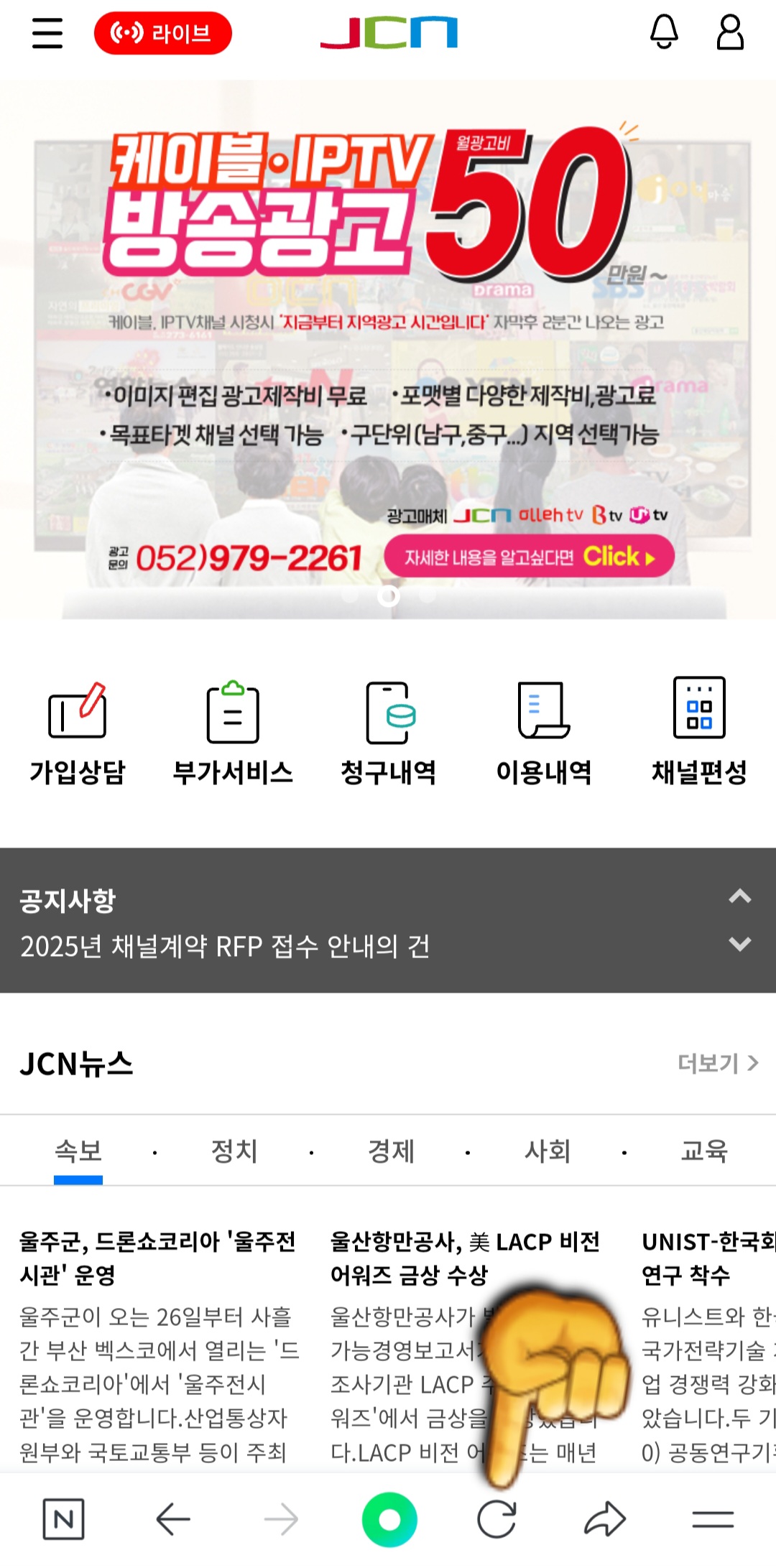This screenshot has height=1568, width=776.
Task: Open the 부가서비스 additional services icon
Action: [x=233, y=733]
